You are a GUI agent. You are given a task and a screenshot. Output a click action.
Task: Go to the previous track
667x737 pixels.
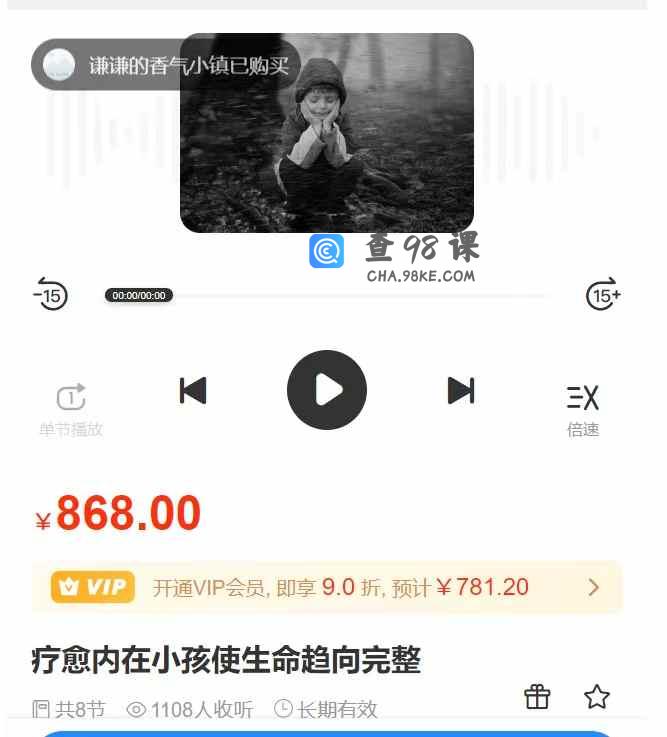click(x=193, y=390)
